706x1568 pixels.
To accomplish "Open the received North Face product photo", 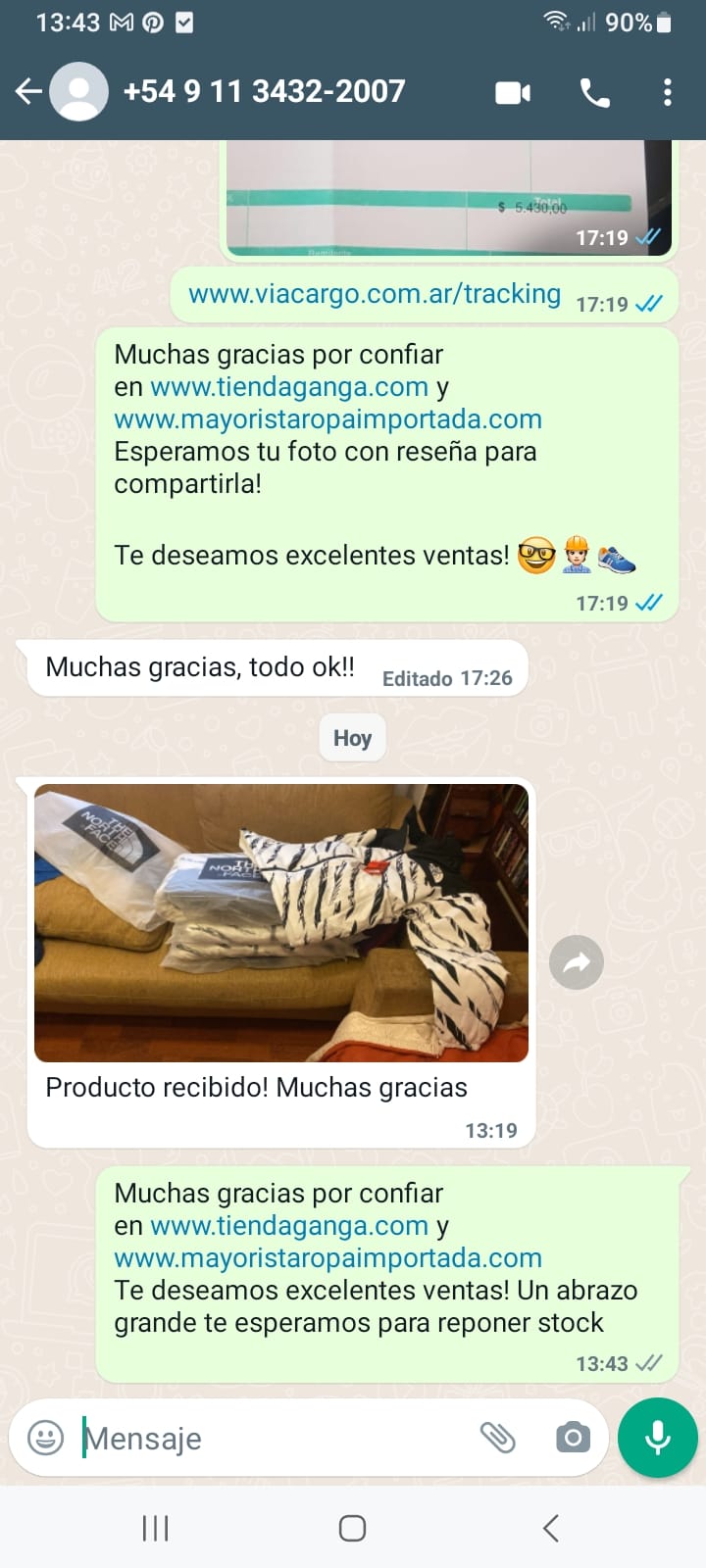I will click(x=281, y=922).
